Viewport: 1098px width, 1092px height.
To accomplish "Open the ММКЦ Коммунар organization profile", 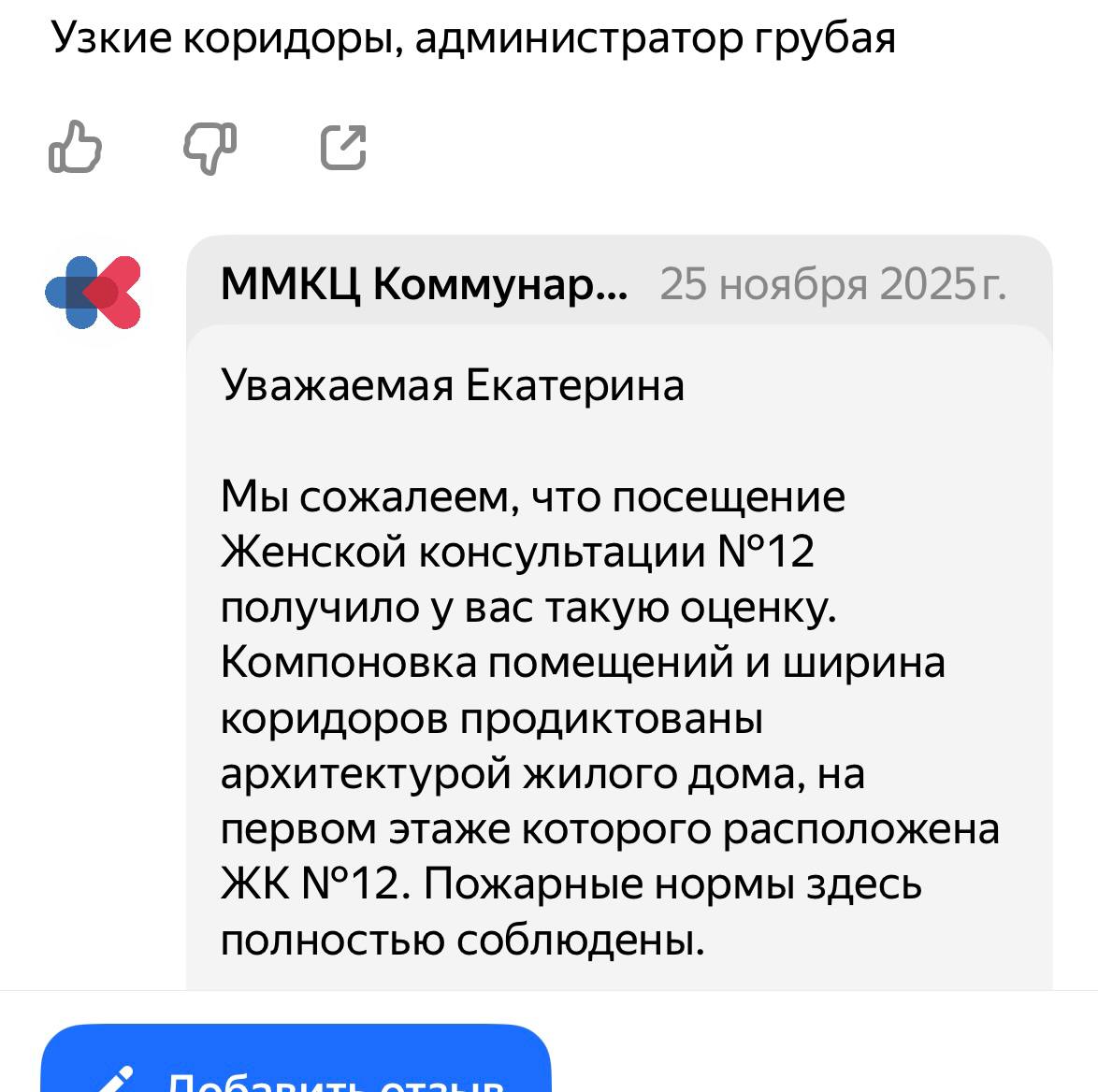I will pyautogui.click(x=426, y=284).
